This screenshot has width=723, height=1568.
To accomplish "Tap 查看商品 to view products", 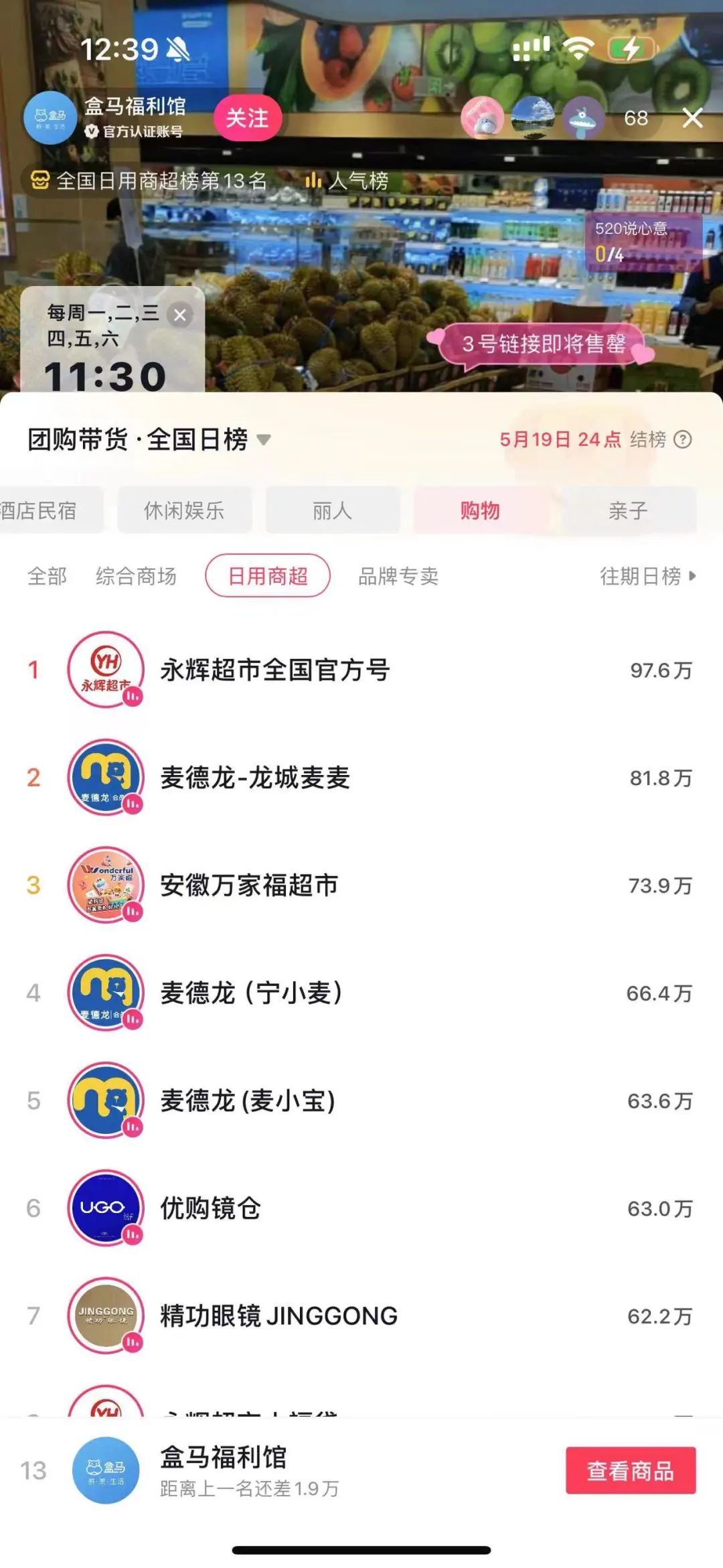I will coord(630,1470).
